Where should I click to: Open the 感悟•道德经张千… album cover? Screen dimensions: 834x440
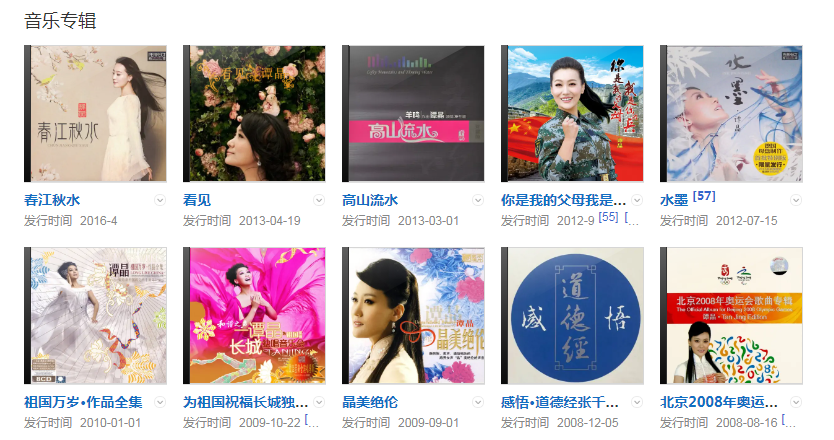pos(572,316)
